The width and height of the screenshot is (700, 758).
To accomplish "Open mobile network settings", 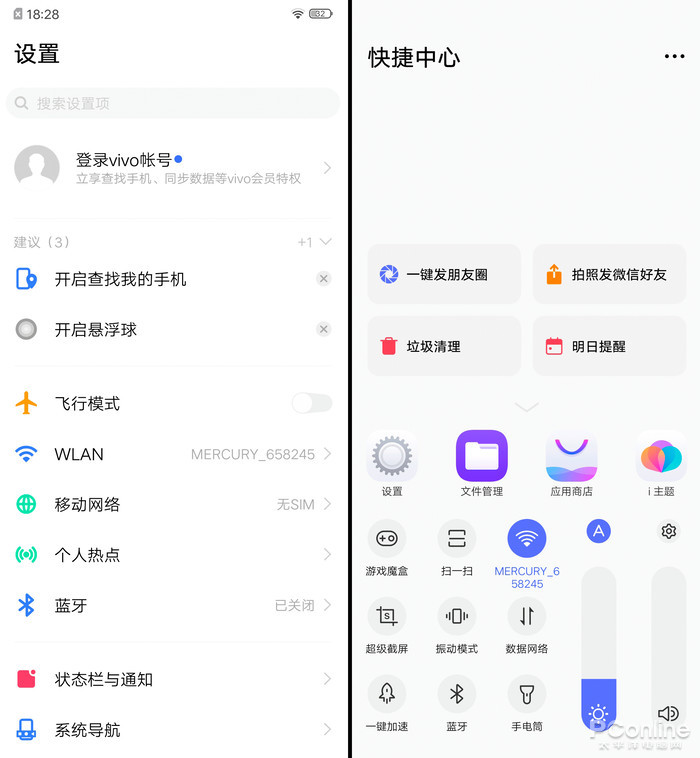I will [173, 505].
